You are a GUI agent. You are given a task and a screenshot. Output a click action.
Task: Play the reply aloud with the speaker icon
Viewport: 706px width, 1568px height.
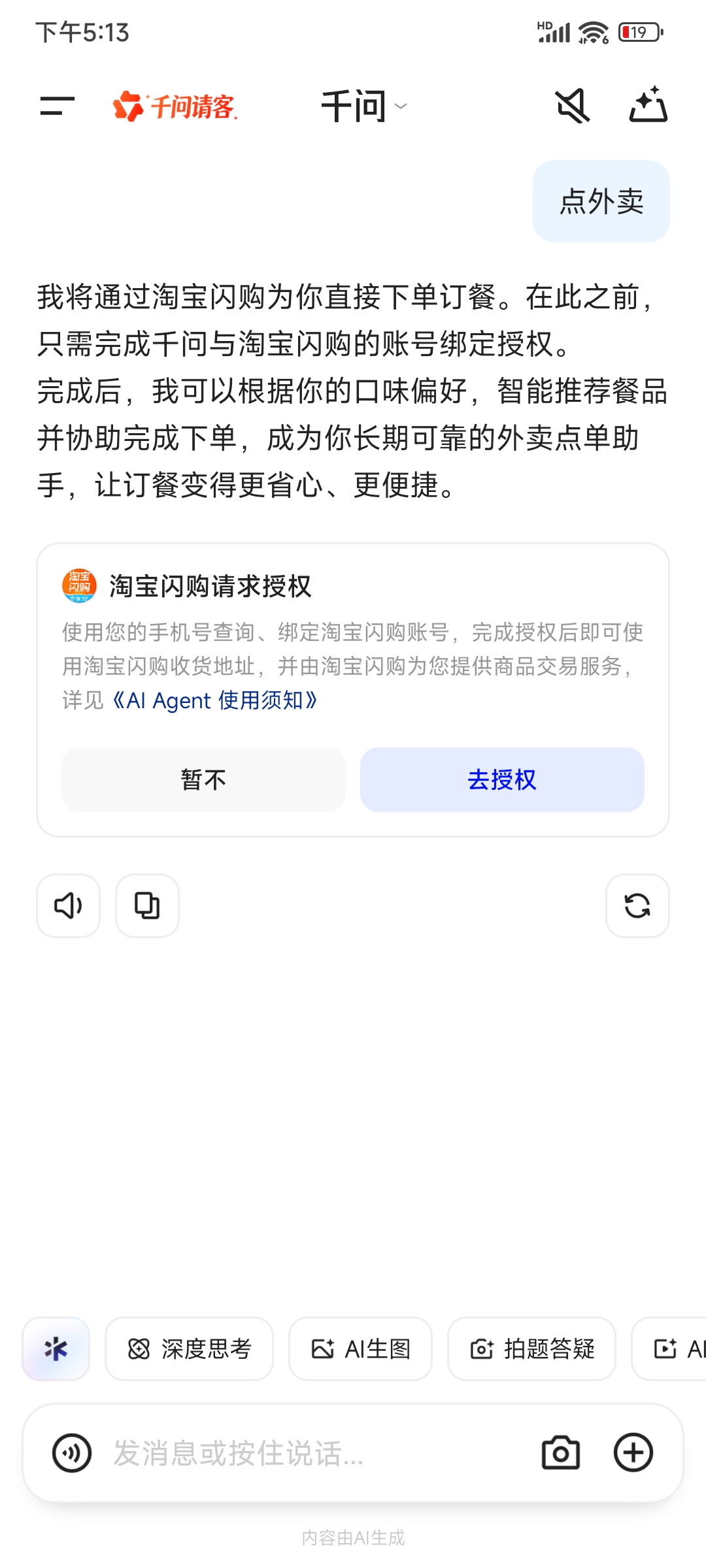coord(68,906)
